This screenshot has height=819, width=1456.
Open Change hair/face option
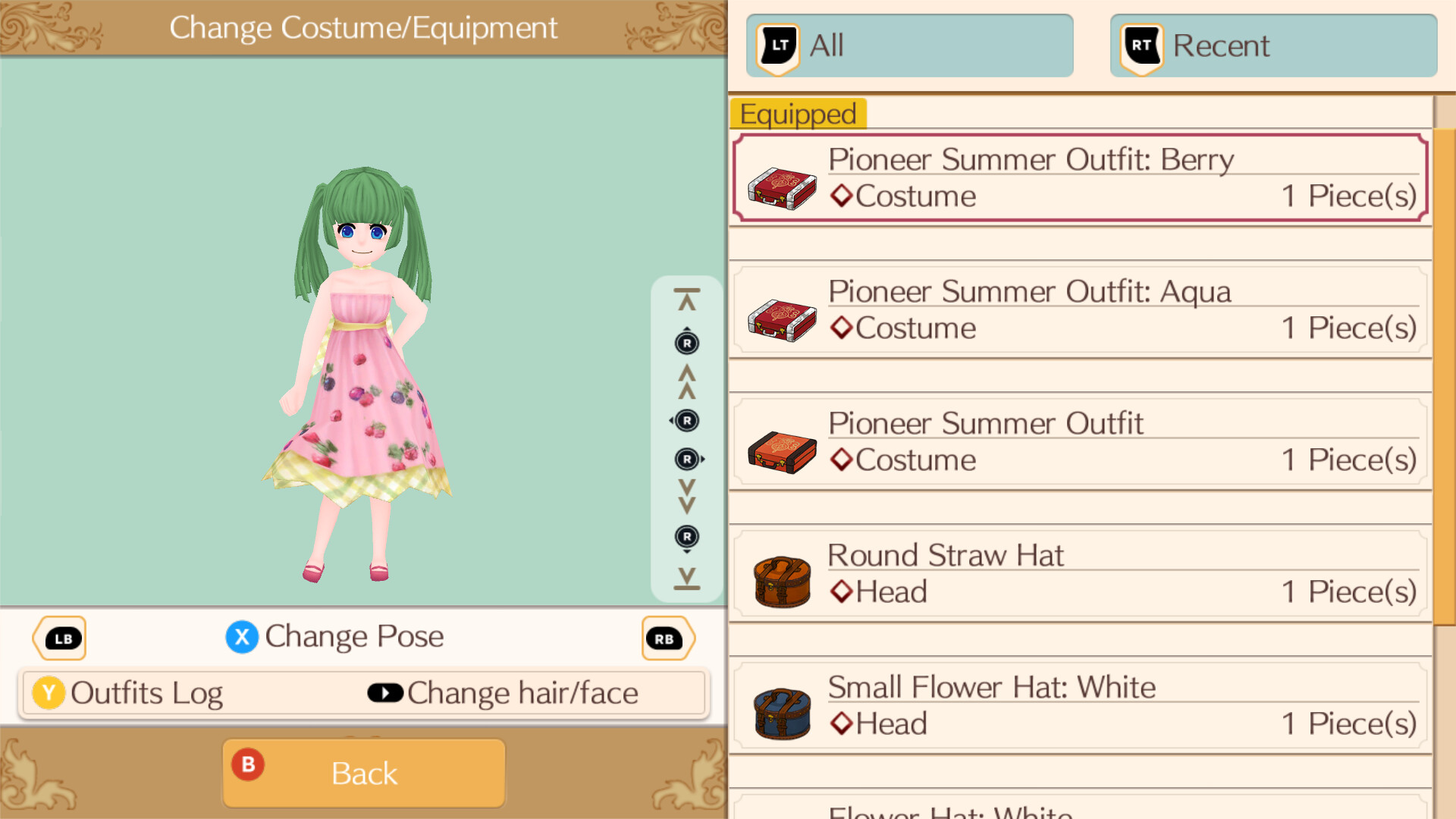click(x=504, y=693)
